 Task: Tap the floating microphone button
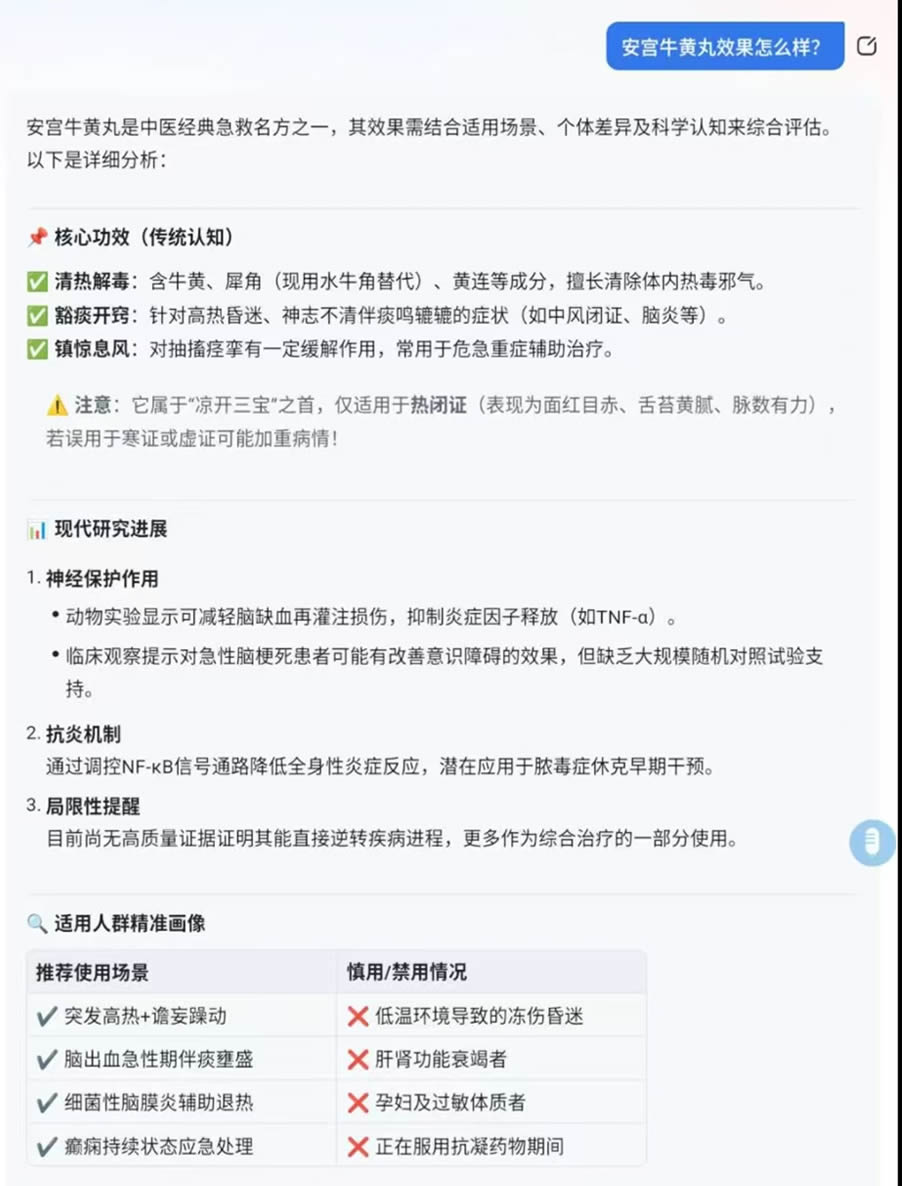click(872, 841)
